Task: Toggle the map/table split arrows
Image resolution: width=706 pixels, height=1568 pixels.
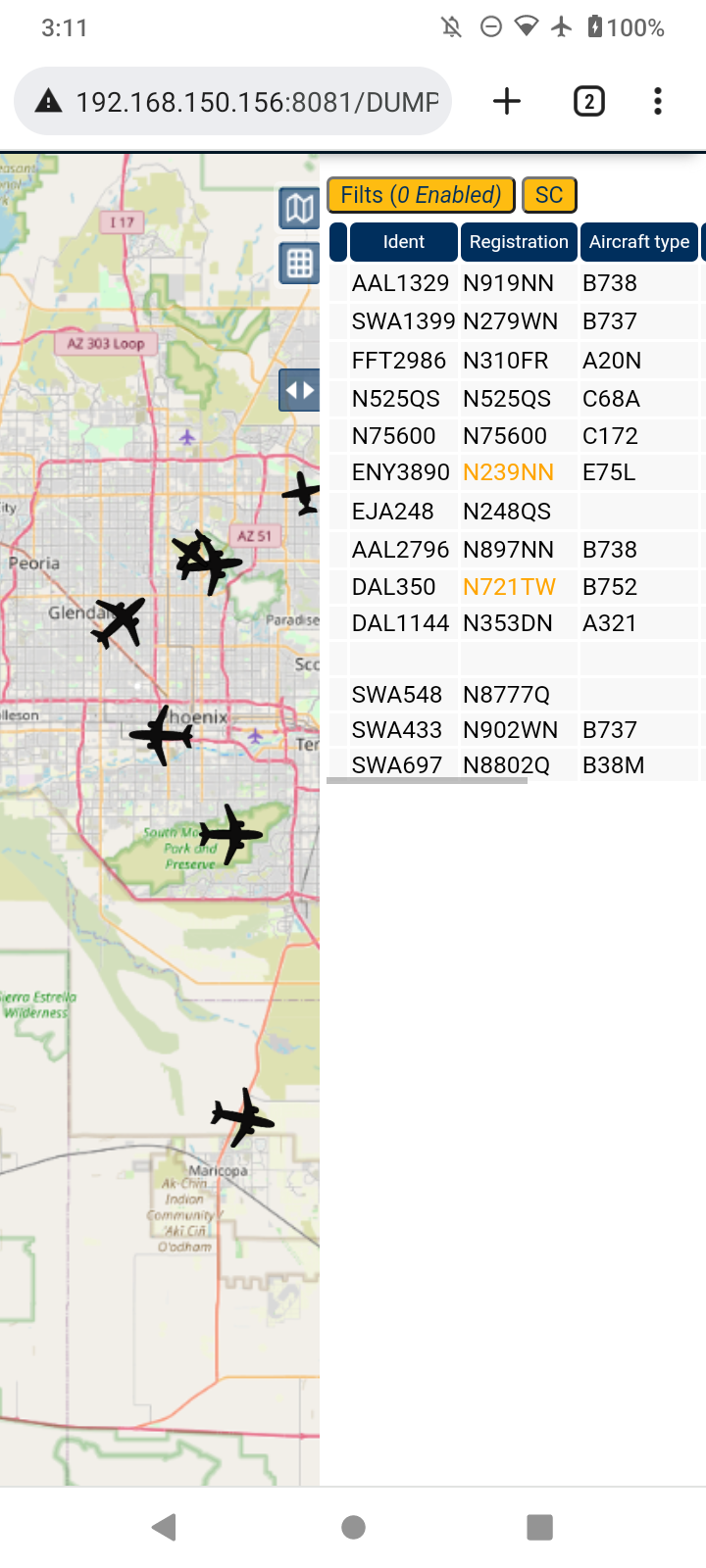Action: [x=299, y=390]
